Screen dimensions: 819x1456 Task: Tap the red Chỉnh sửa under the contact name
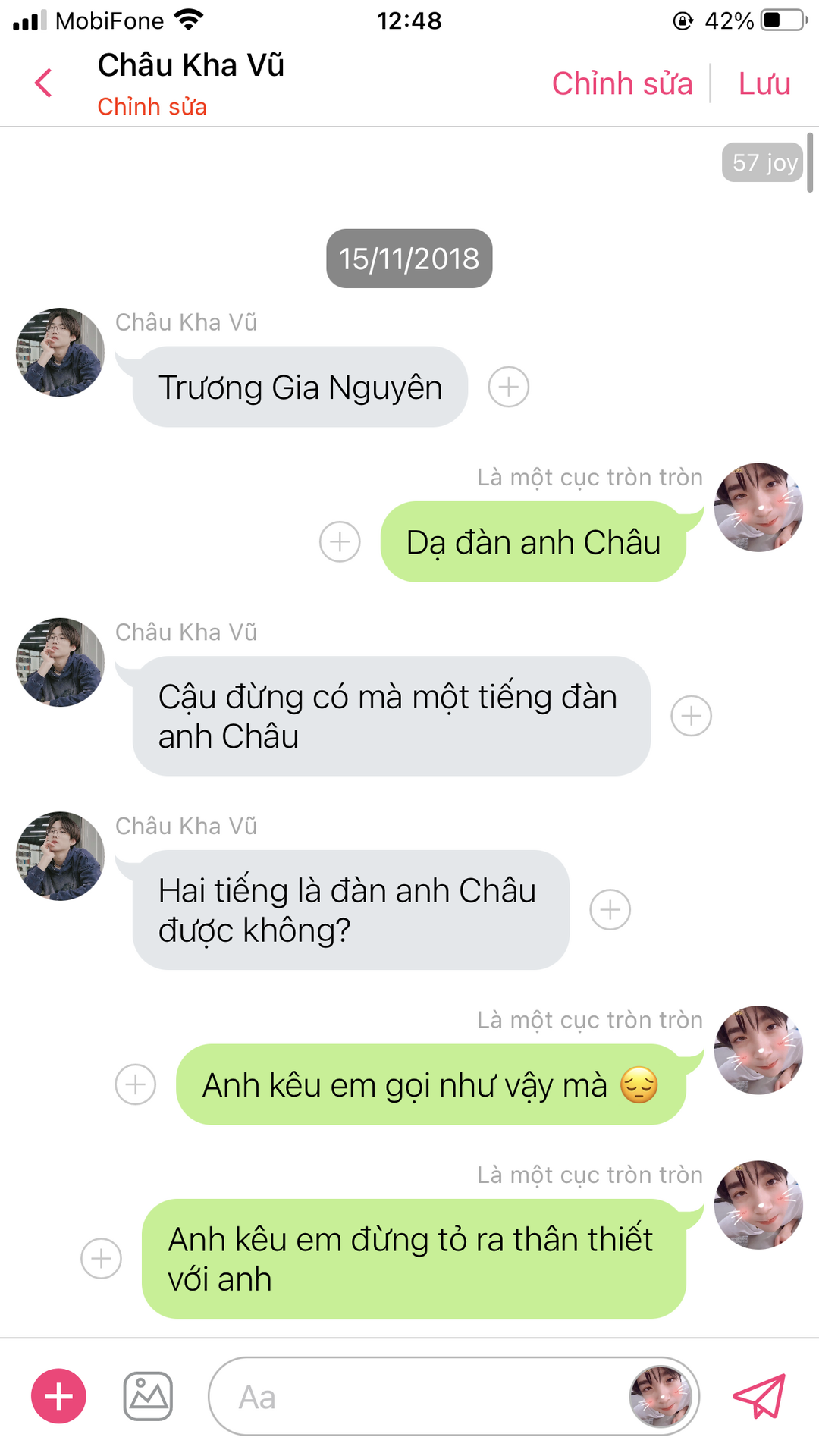152,107
